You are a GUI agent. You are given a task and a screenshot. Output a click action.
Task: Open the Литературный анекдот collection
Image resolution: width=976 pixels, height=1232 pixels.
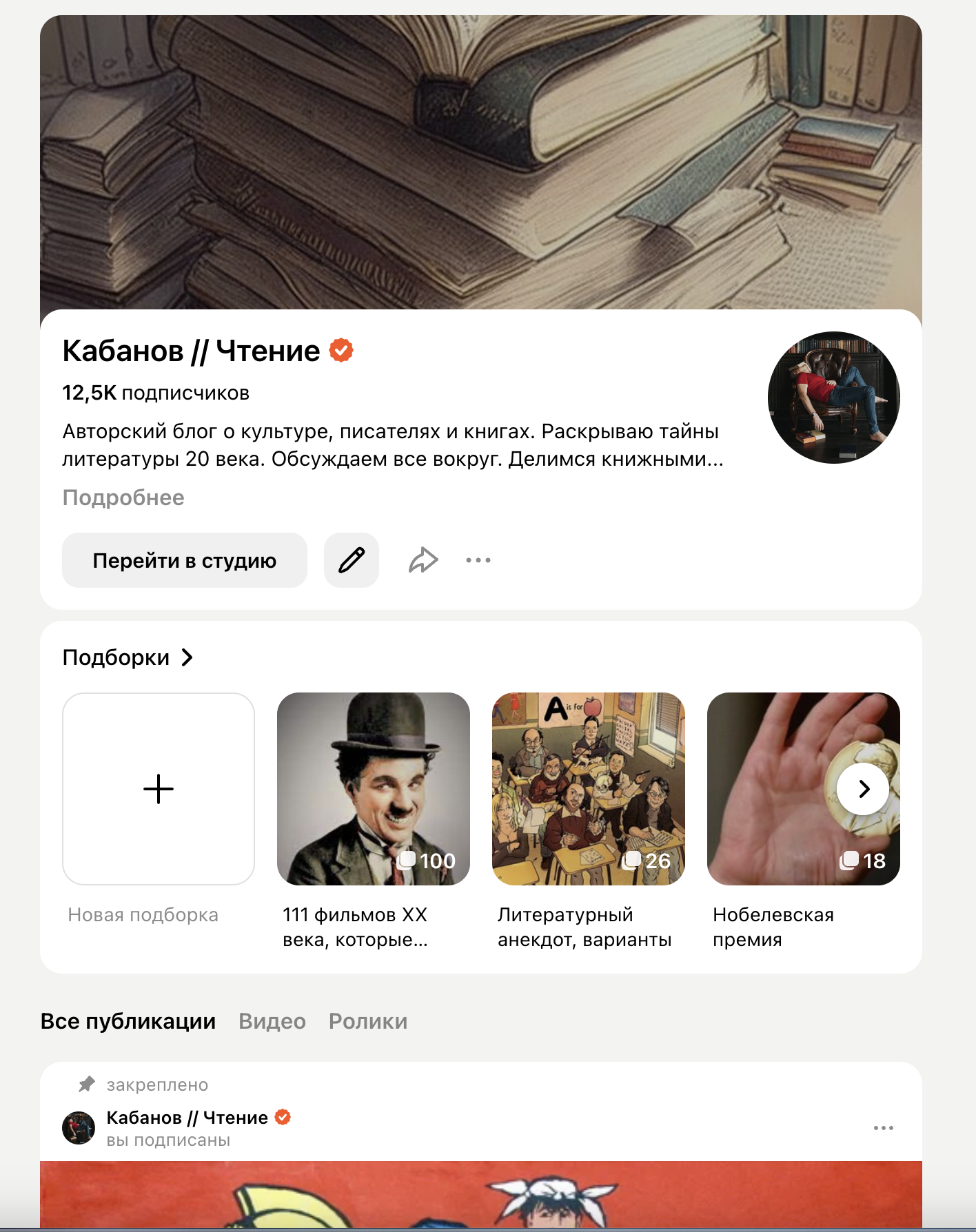(588, 789)
